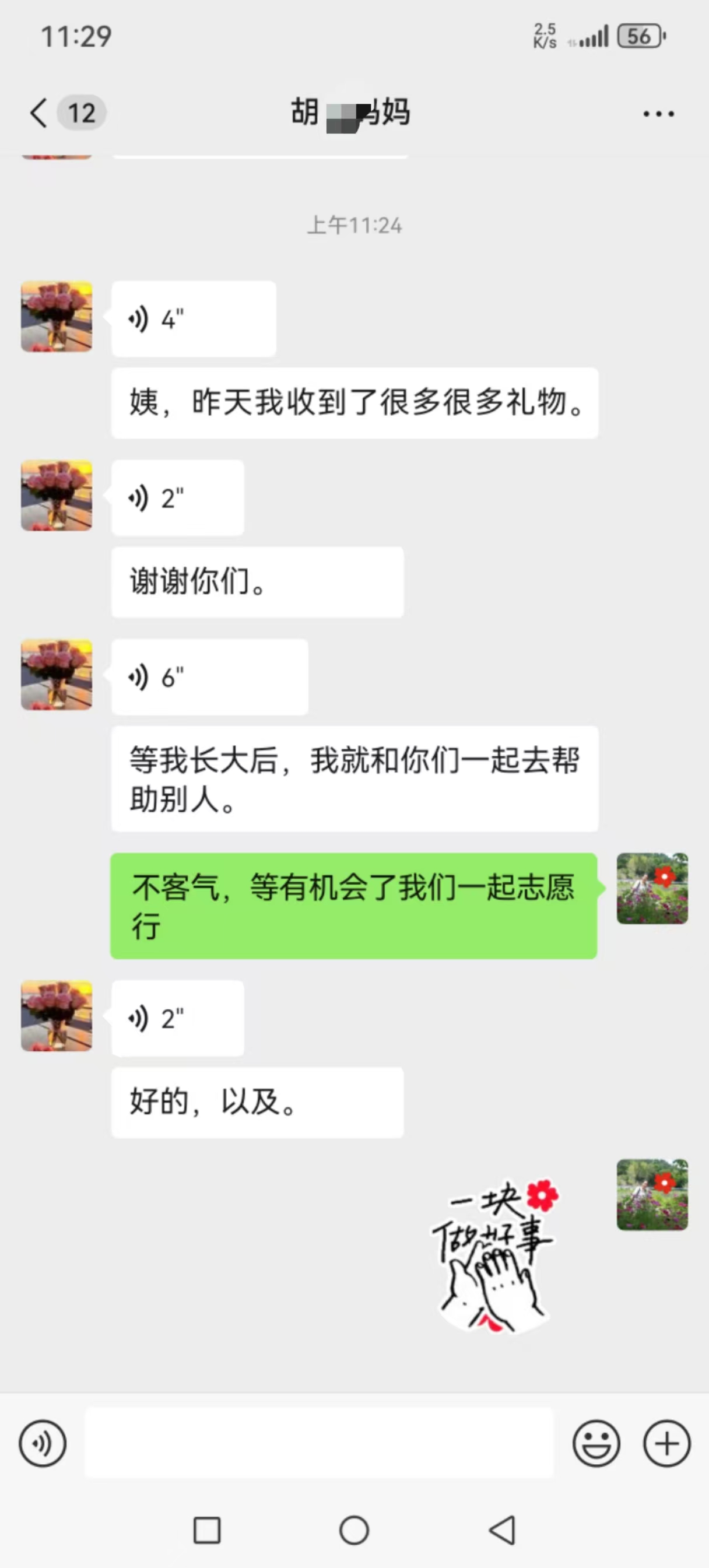The height and width of the screenshot is (1568, 709).
Task: Play the first 2-second voice message above 谢谢你们
Action: (x=177, y=498)
